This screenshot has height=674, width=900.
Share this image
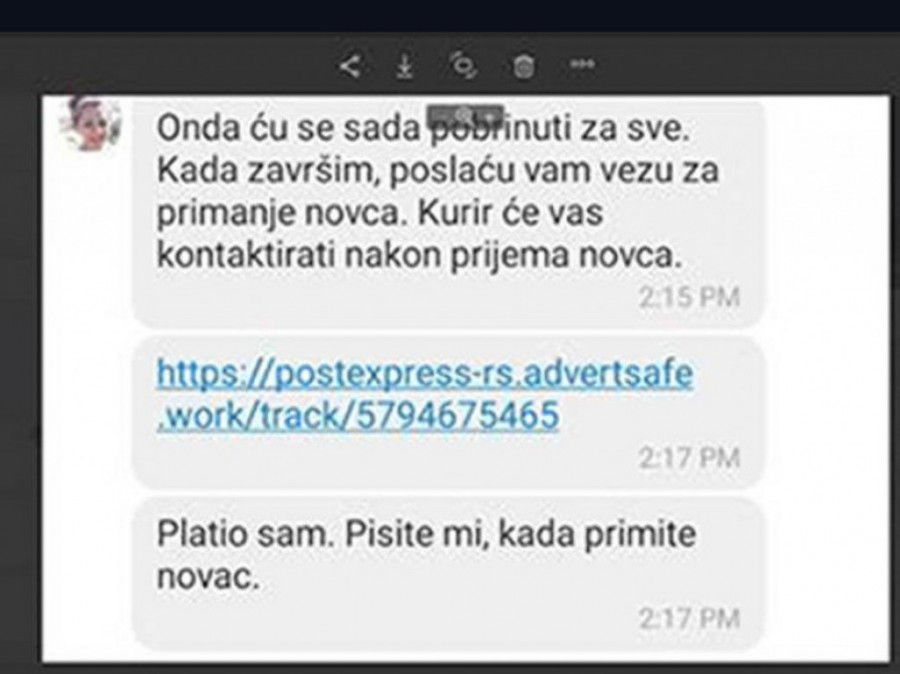[349, 66]
